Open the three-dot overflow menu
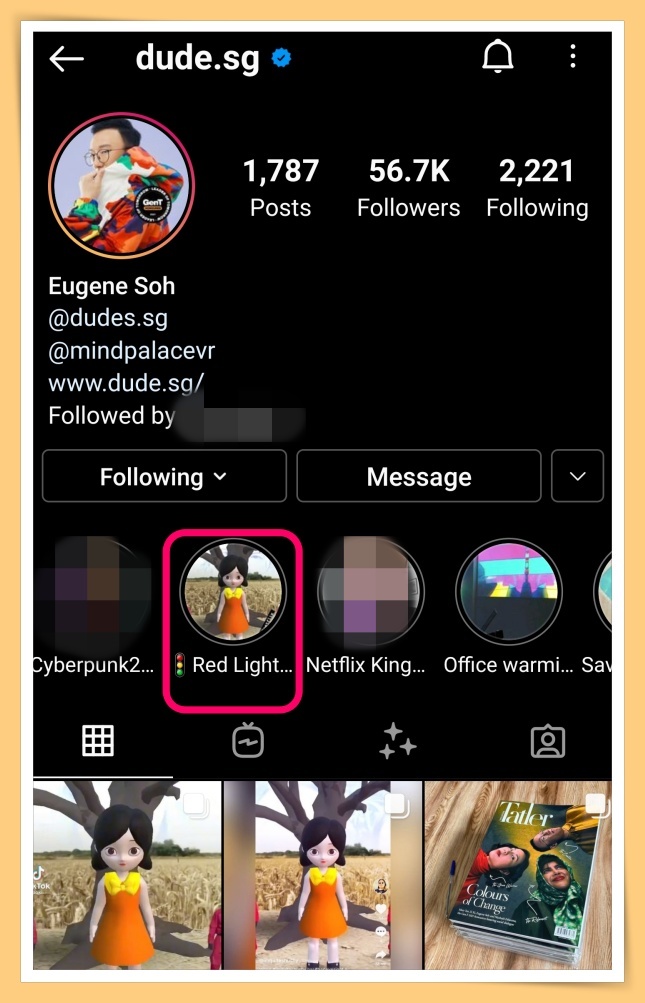Screen dimensions: 645x1003 [x=572, y=57]
